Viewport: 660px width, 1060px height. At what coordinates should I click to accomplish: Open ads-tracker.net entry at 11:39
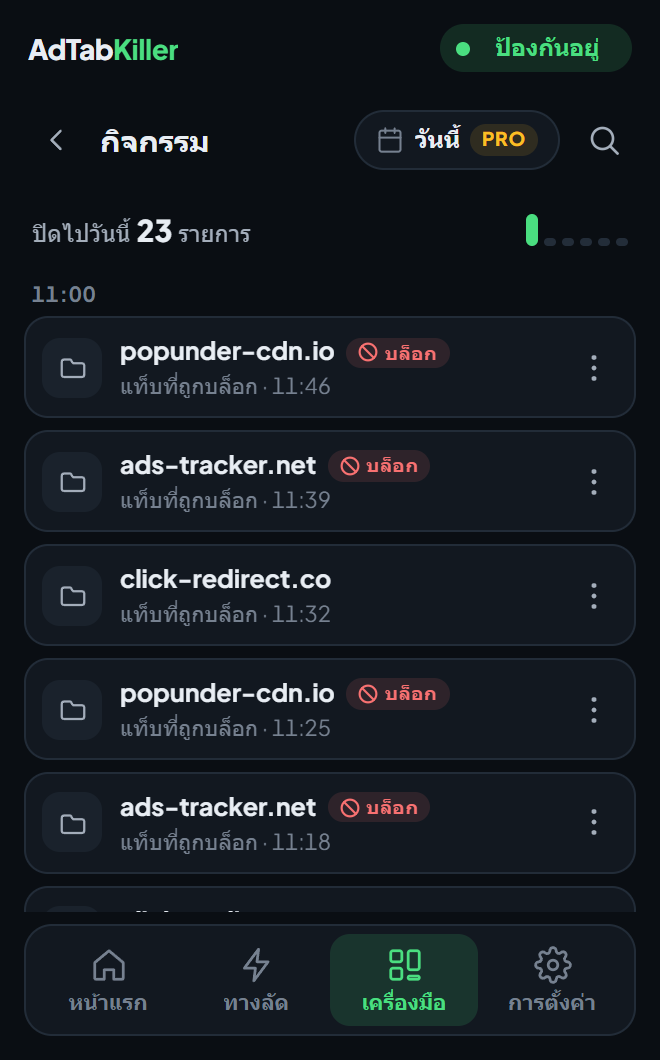click(x=330, y=481)
